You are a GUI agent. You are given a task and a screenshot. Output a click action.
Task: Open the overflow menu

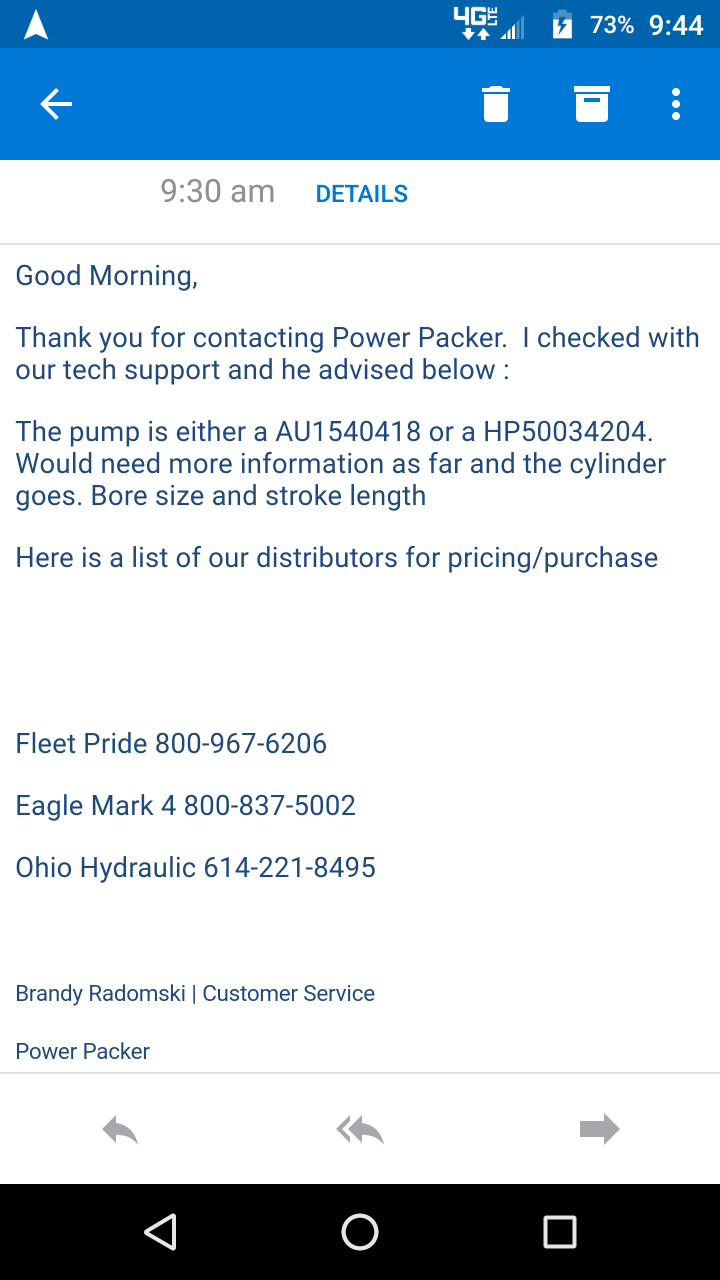676,104
